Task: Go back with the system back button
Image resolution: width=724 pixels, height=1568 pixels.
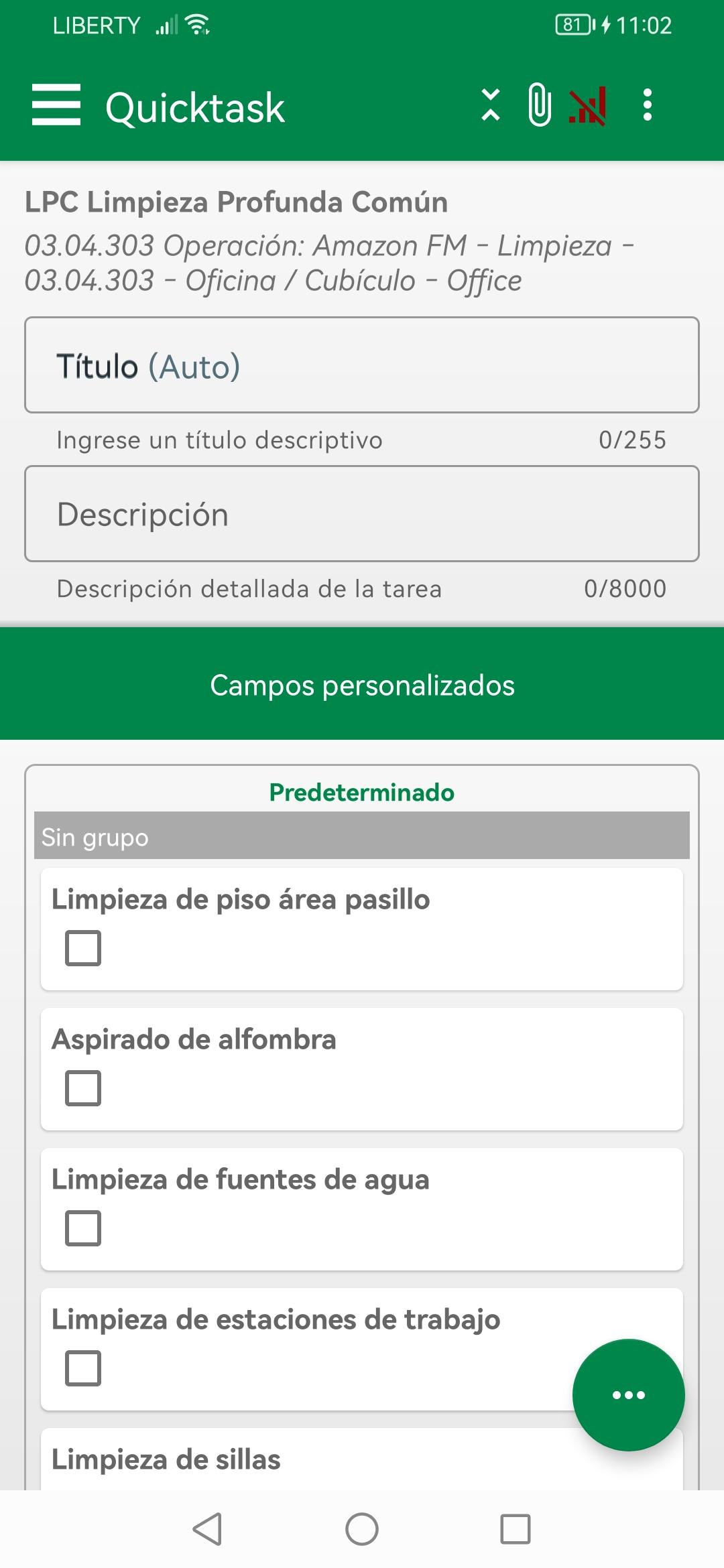Action: (208, 1529)
